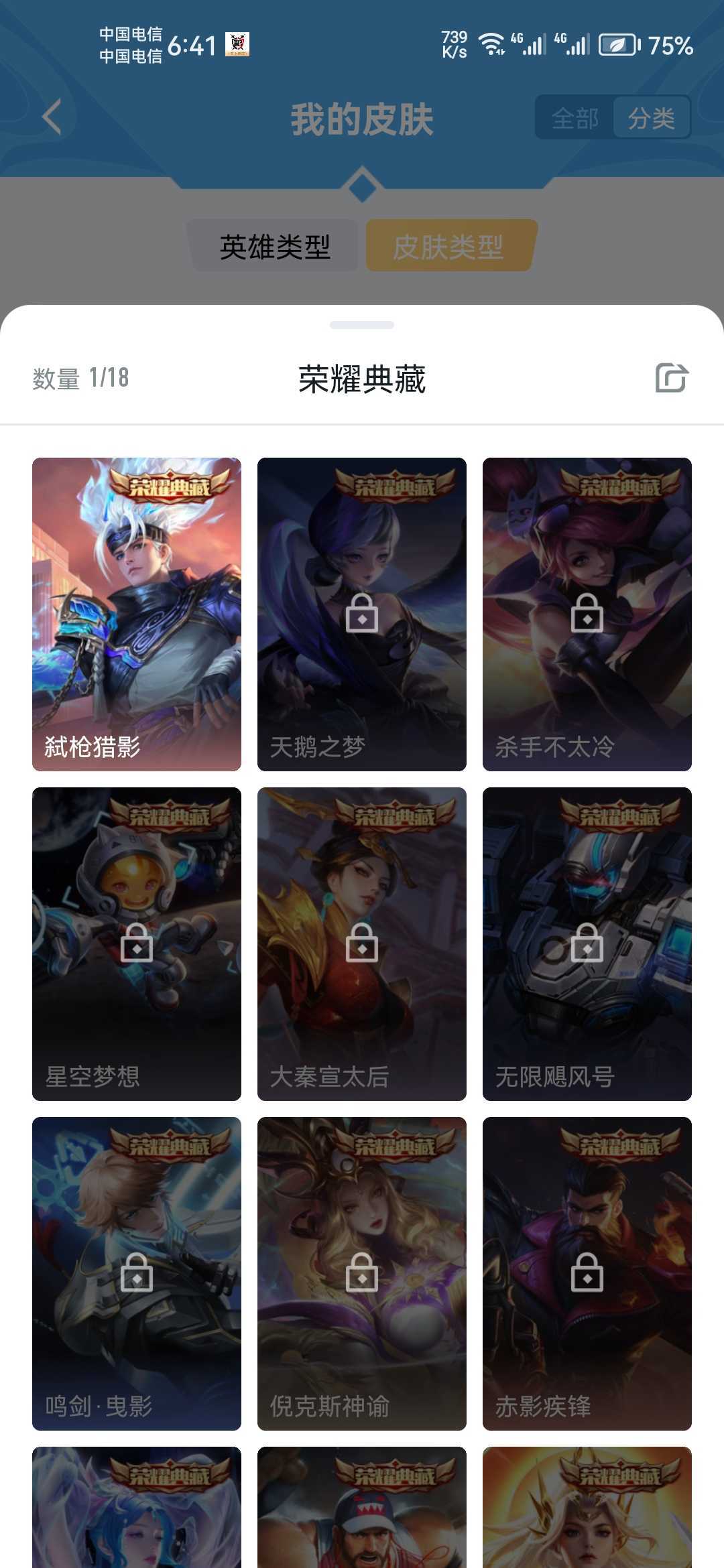Open the 无限飓风号 skin card
The image size is (724, 1568).
(x=587, y=944)
